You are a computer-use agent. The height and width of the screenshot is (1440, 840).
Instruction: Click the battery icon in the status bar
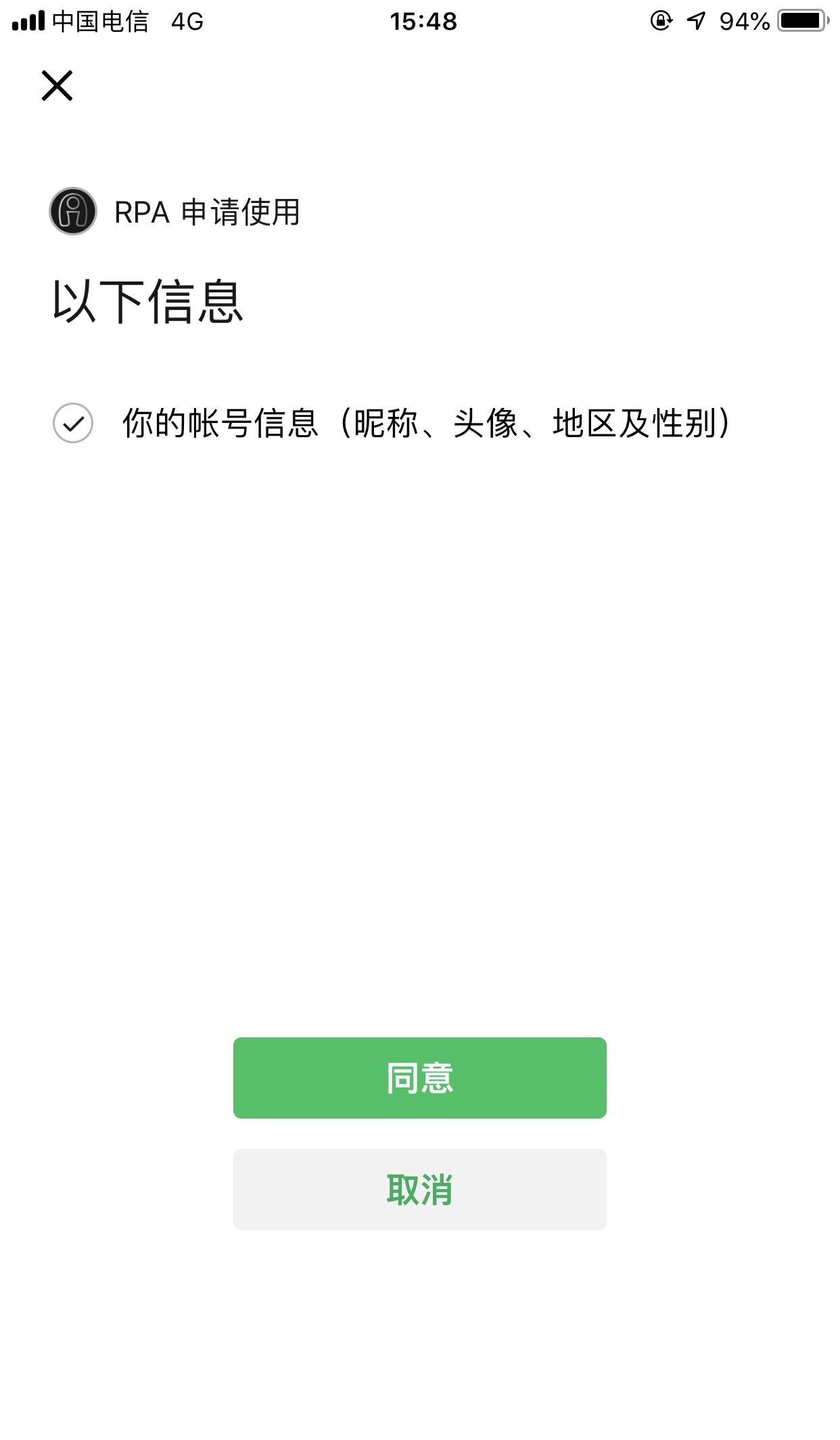(x=802, y=20)
